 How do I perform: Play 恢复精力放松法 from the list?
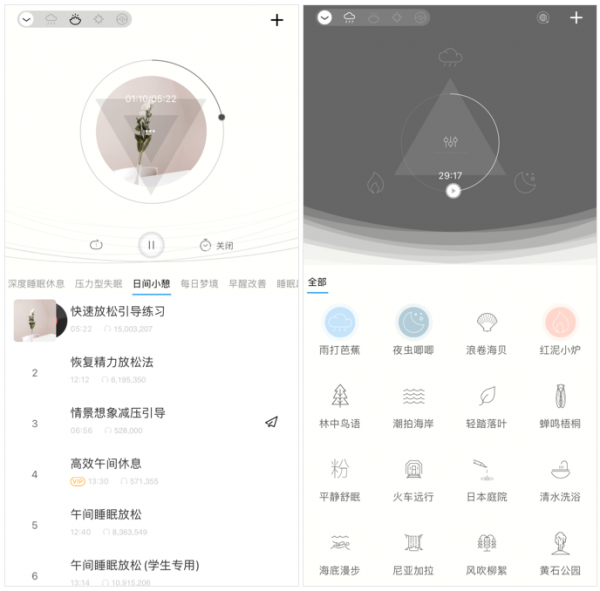(x=112, y=361)
